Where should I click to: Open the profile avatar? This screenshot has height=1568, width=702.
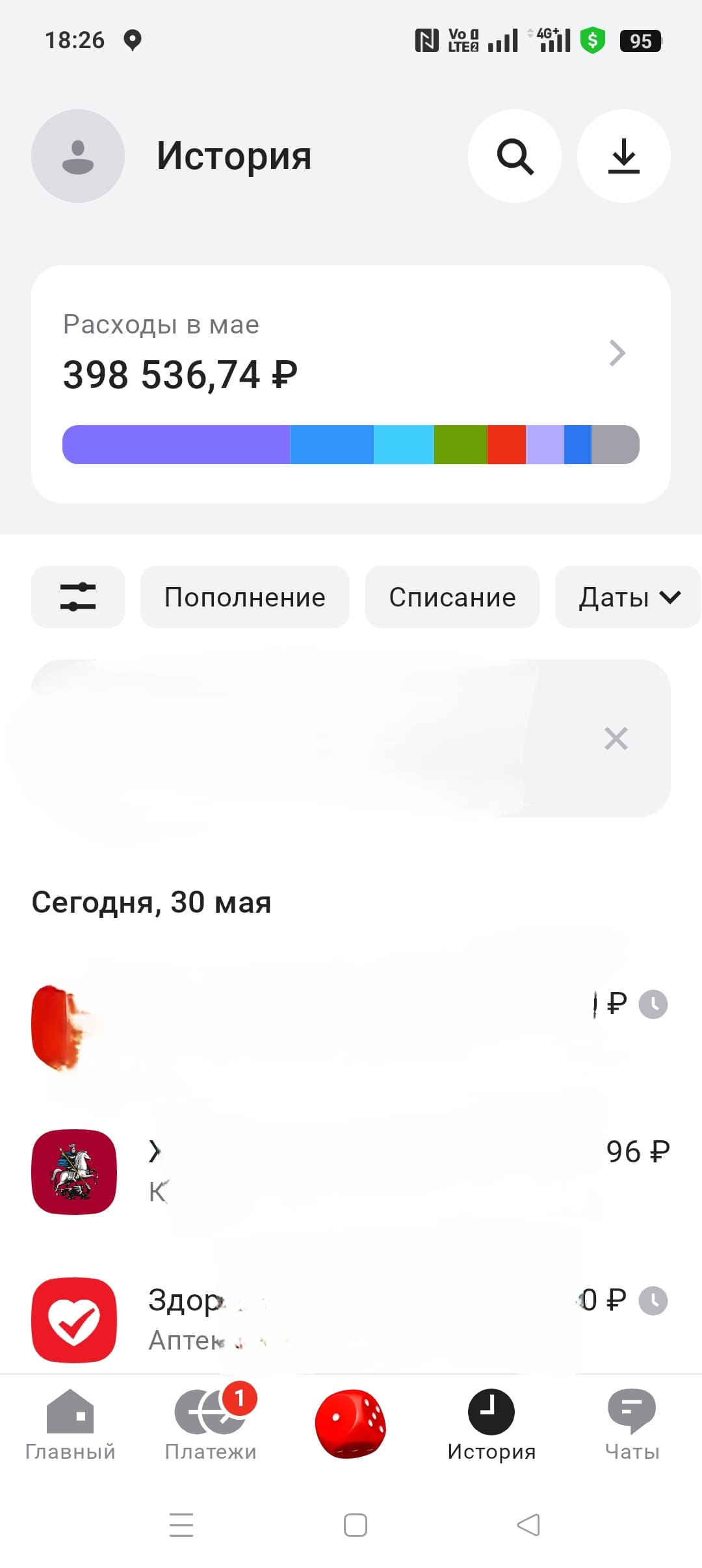[x=78, y=156]
